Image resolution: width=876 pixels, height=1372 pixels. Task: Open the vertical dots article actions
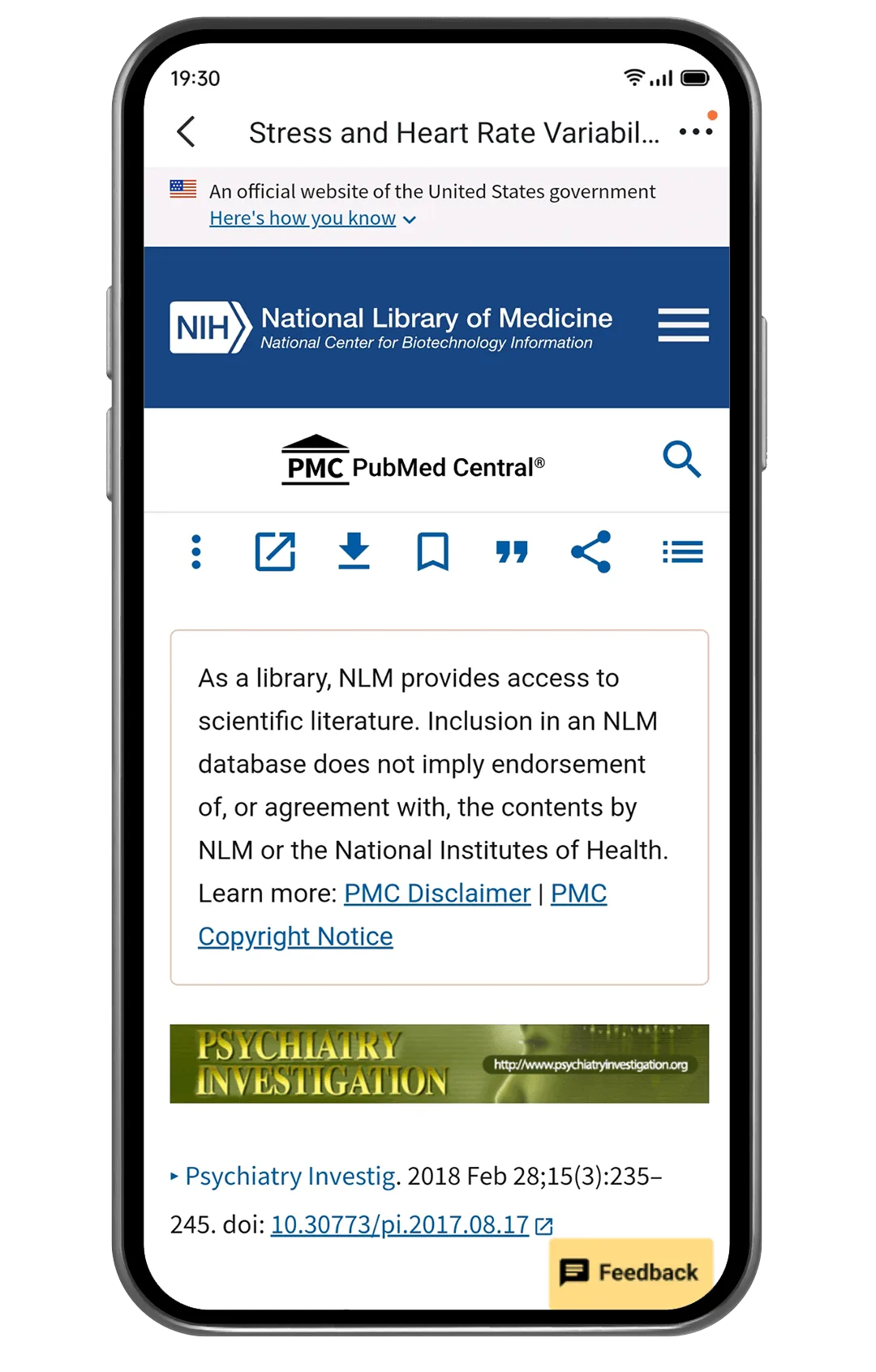click(196, 552)
